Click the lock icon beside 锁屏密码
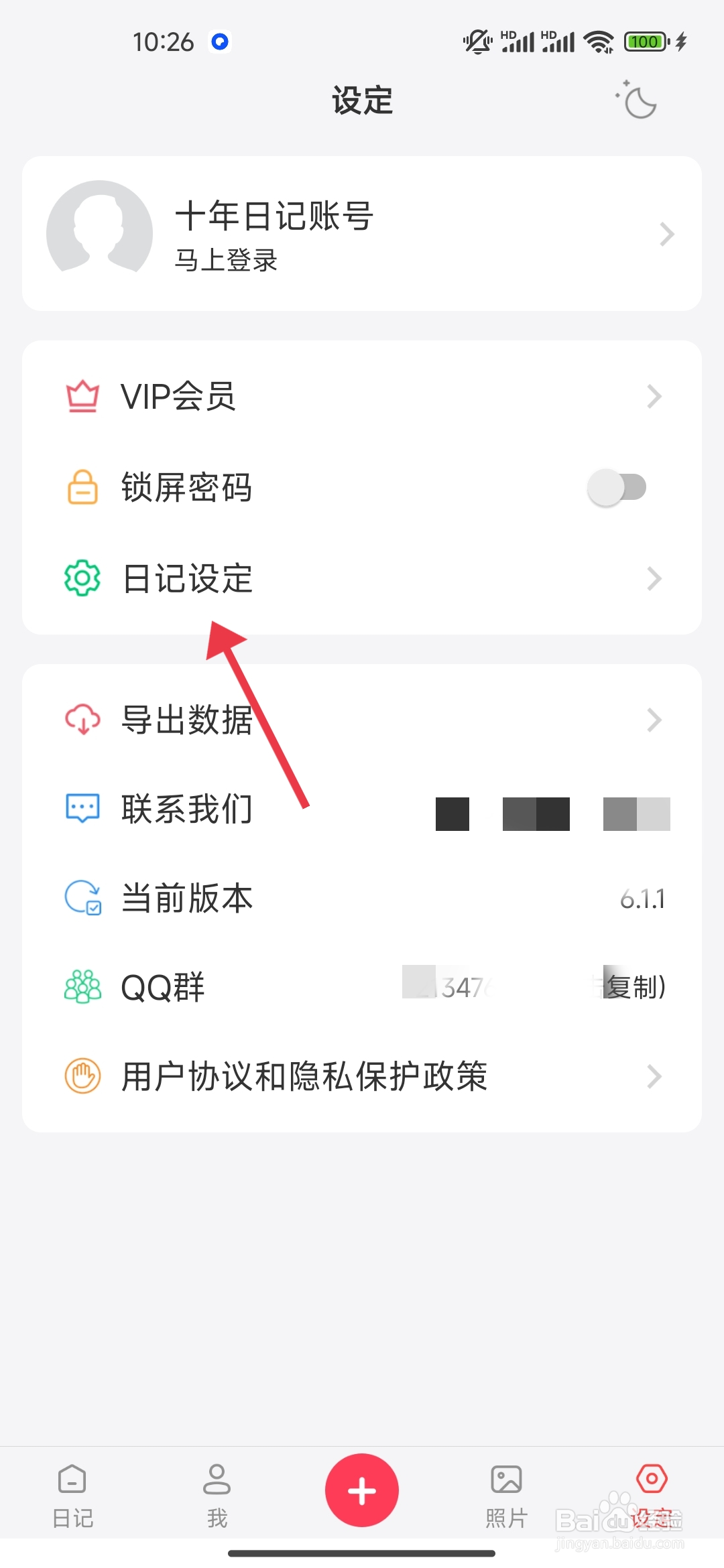 pos(82,487)
